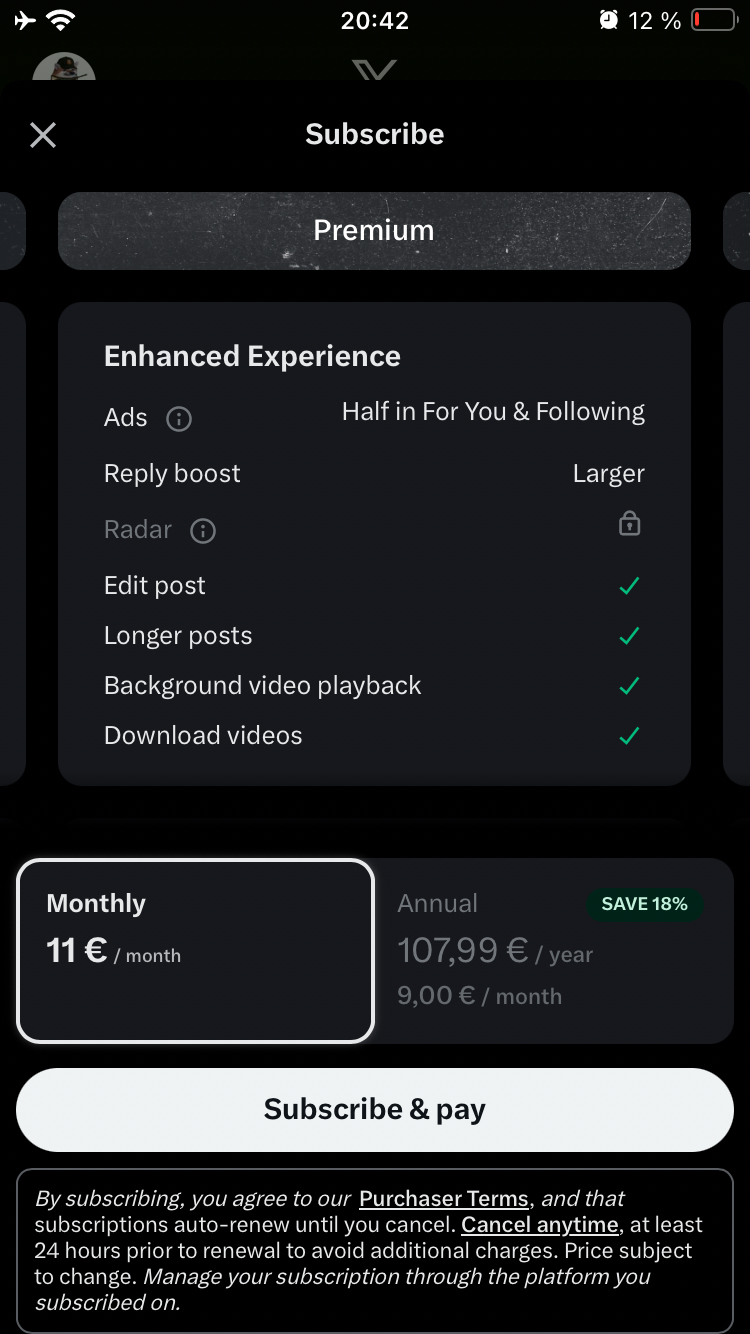Viewport: 750px width, 1334px height.
Task: Choose the Annual 107,99 € plan
Action: [553, 950]
